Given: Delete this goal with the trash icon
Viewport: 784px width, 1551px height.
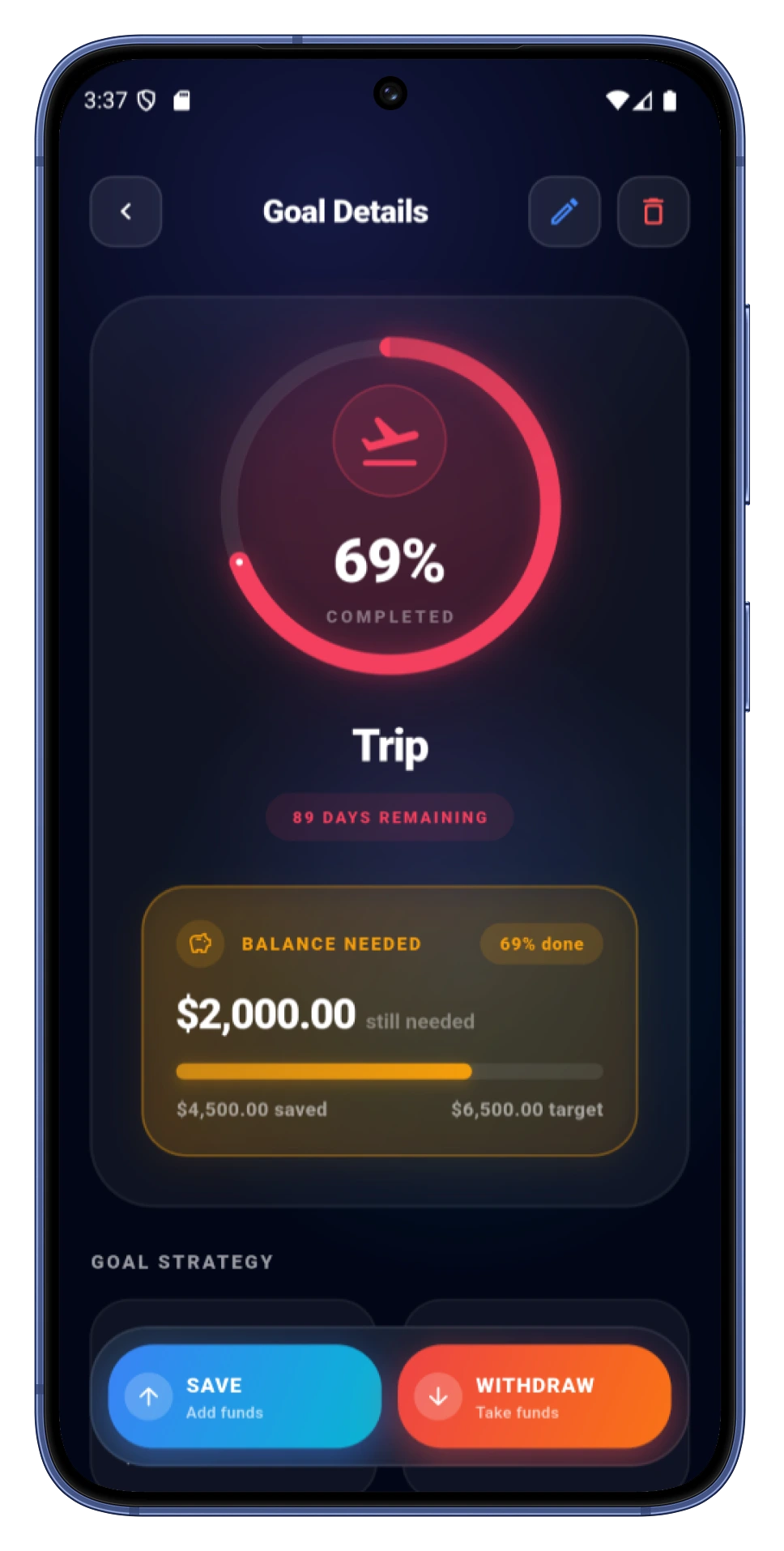Looking at the screenshot, I should (x=653, y=211).
